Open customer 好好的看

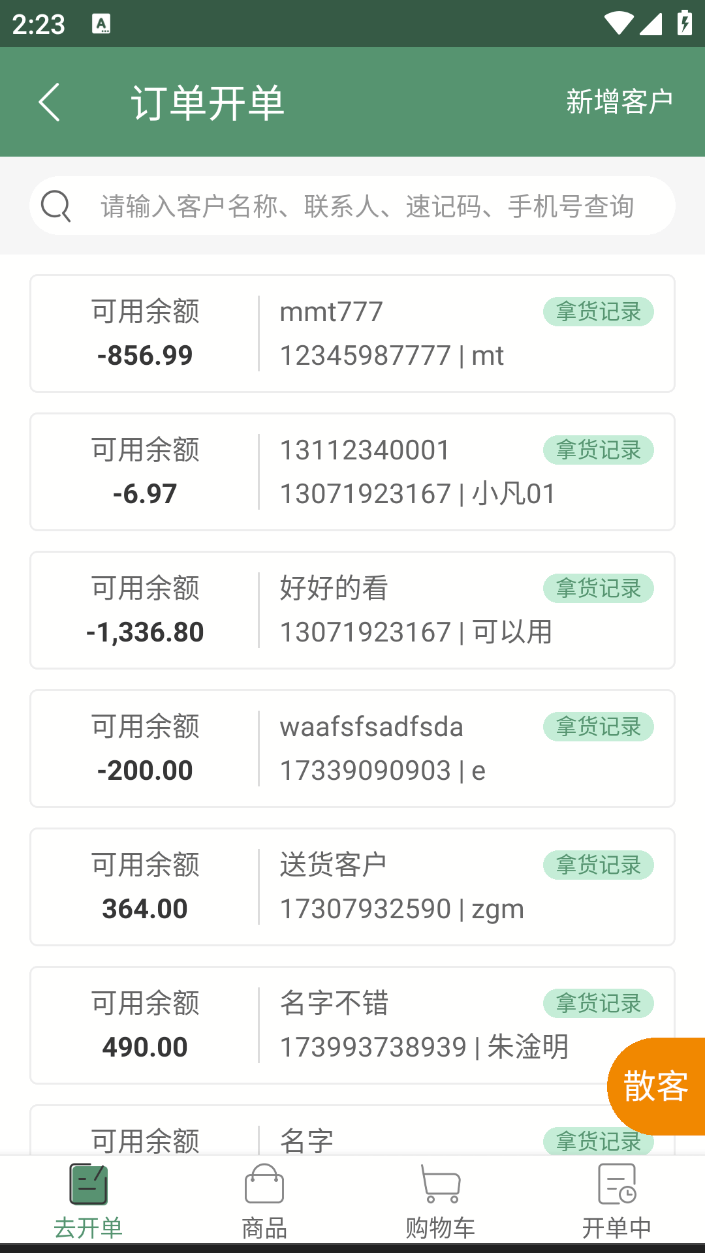point(352,610)
